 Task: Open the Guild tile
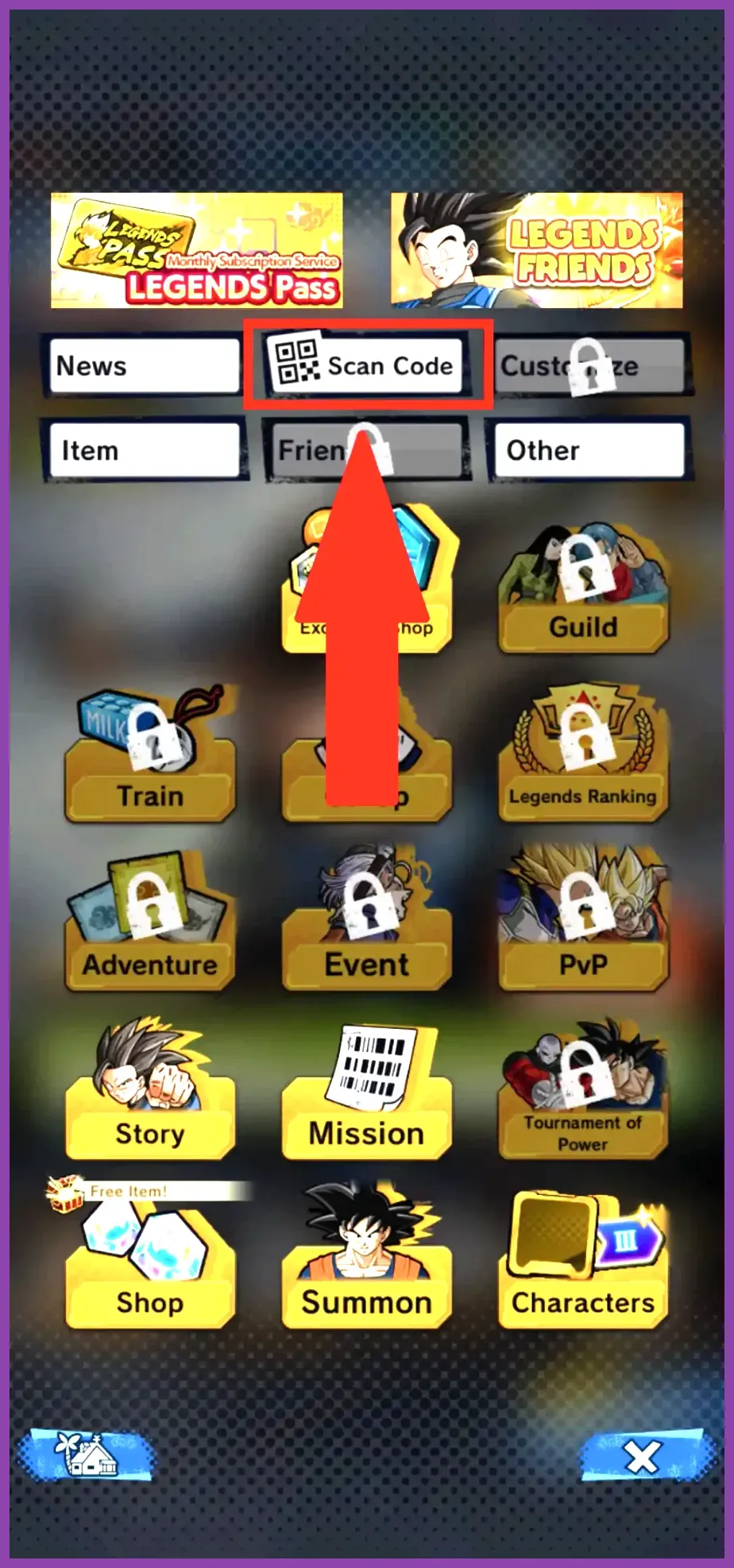tap(583, 588)
